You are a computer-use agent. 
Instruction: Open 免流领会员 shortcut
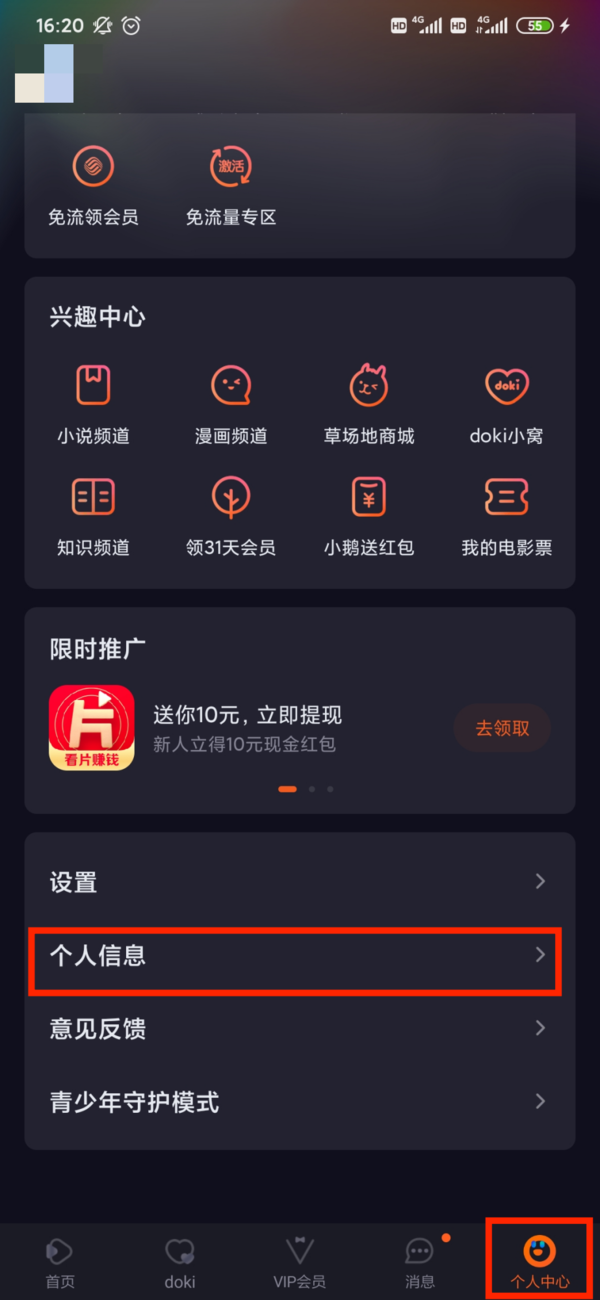pyautogui.click(x=93, y=185)
